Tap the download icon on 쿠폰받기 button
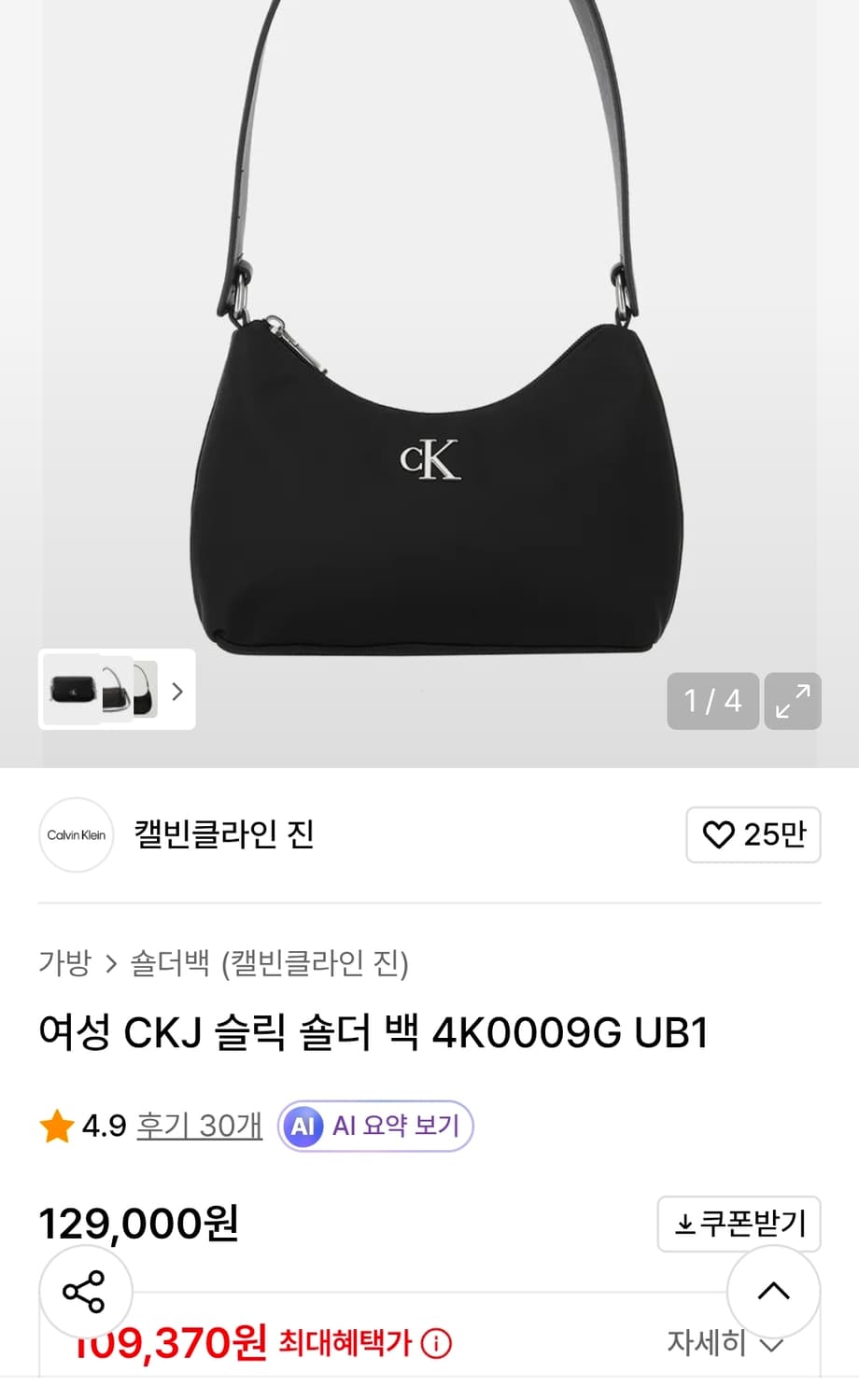 pos(688,1223)
